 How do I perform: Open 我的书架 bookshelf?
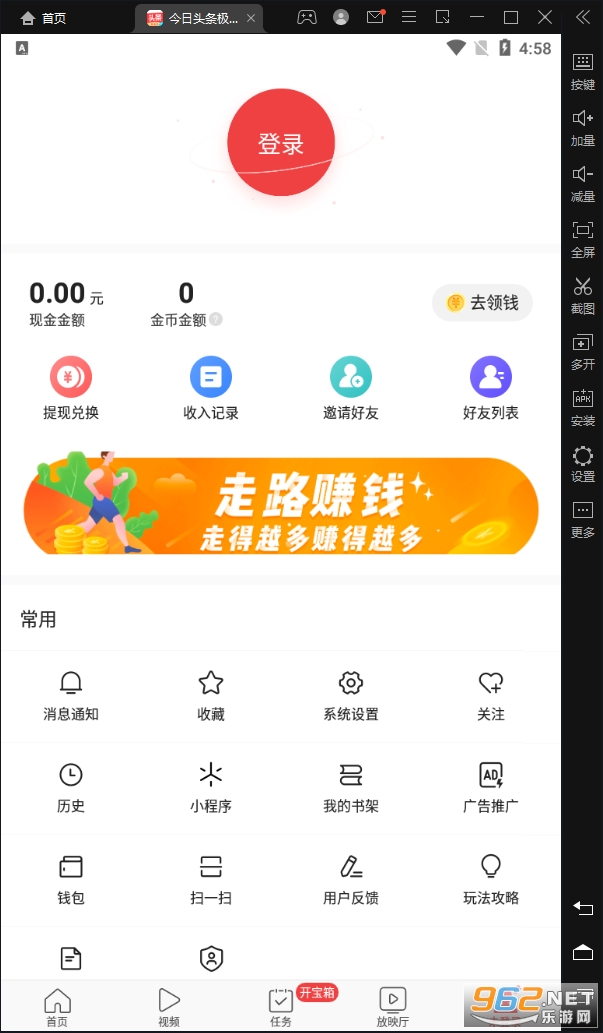pyautogui.click(x=351, y=787)
